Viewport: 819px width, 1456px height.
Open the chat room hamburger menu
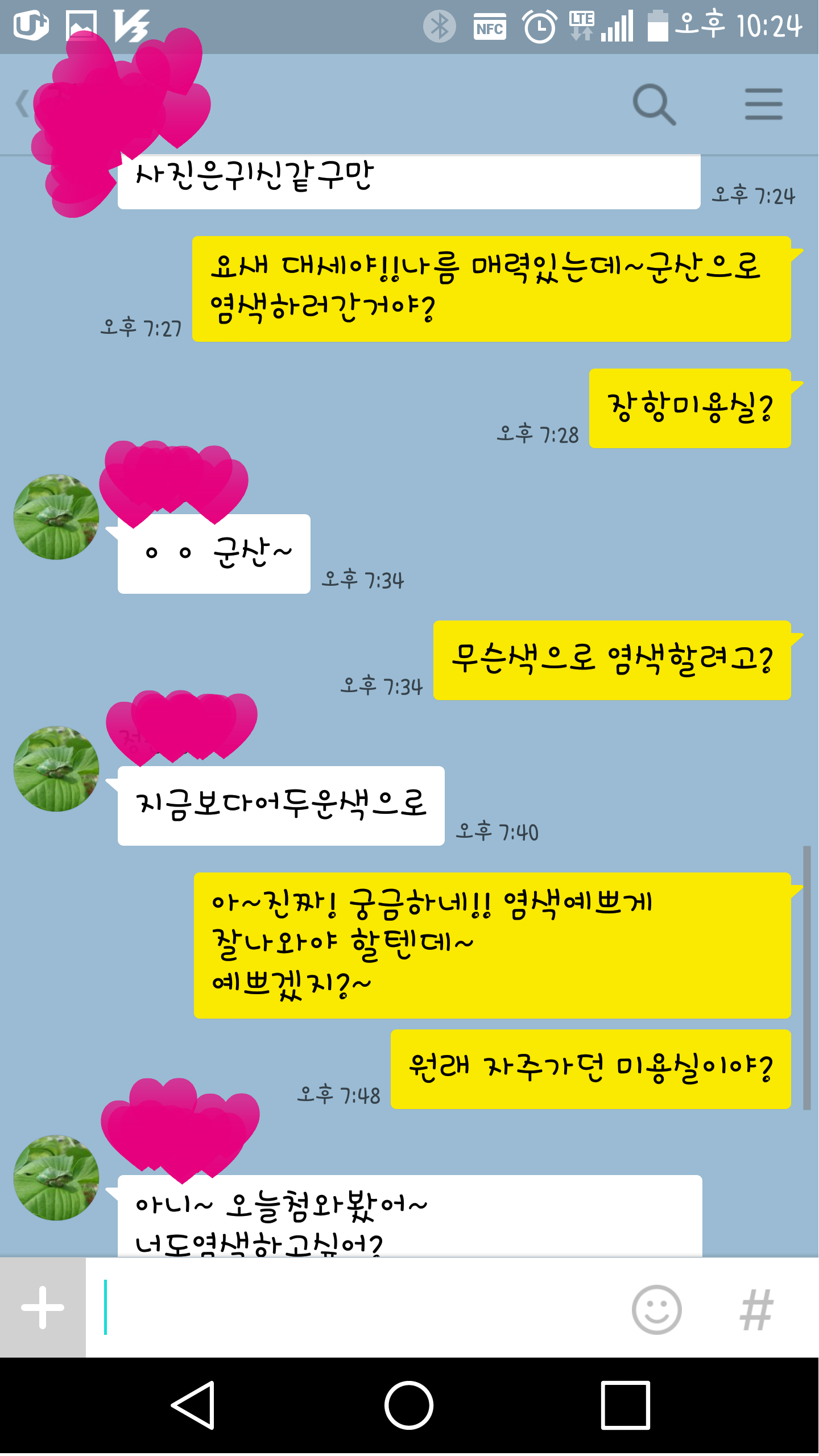[764, 104]
